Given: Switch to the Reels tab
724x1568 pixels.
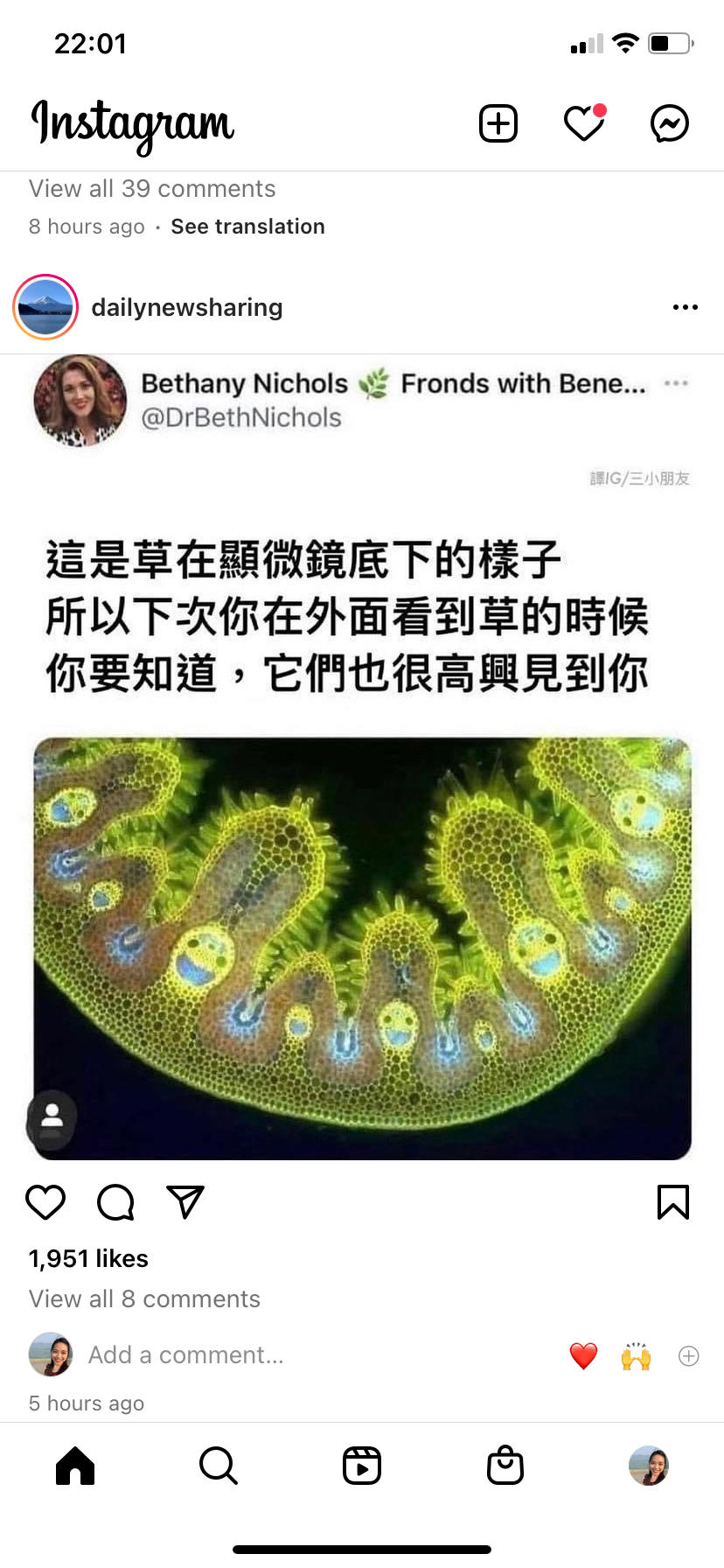Looking at the screenshot, I should click(x=362, y=1466).
